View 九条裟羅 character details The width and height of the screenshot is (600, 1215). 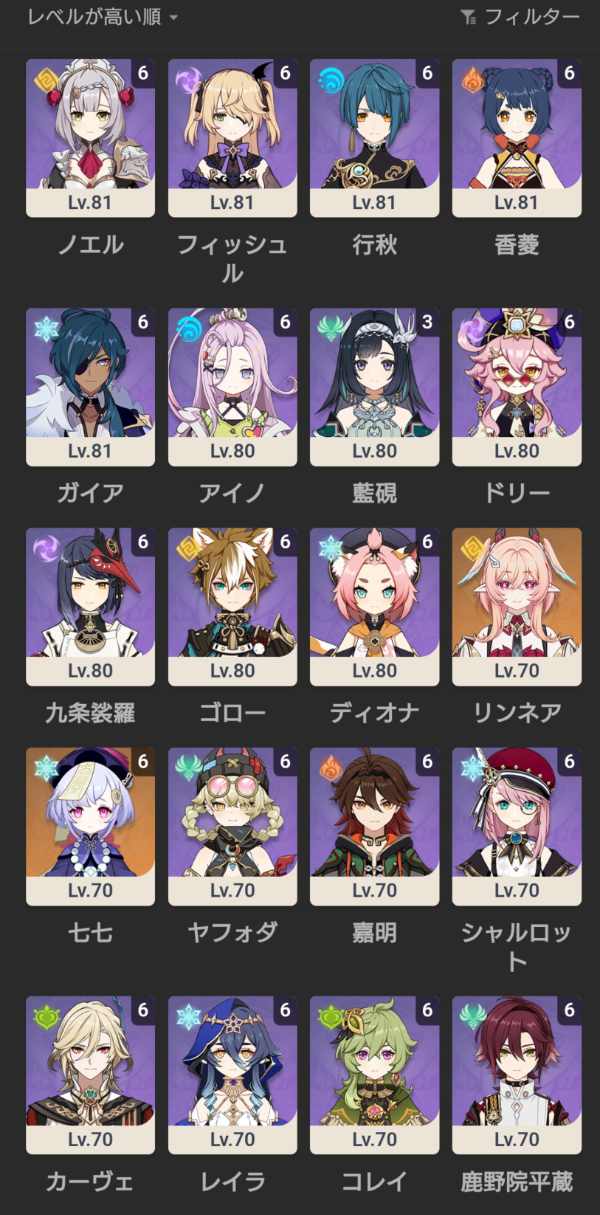tap(91, 606)
